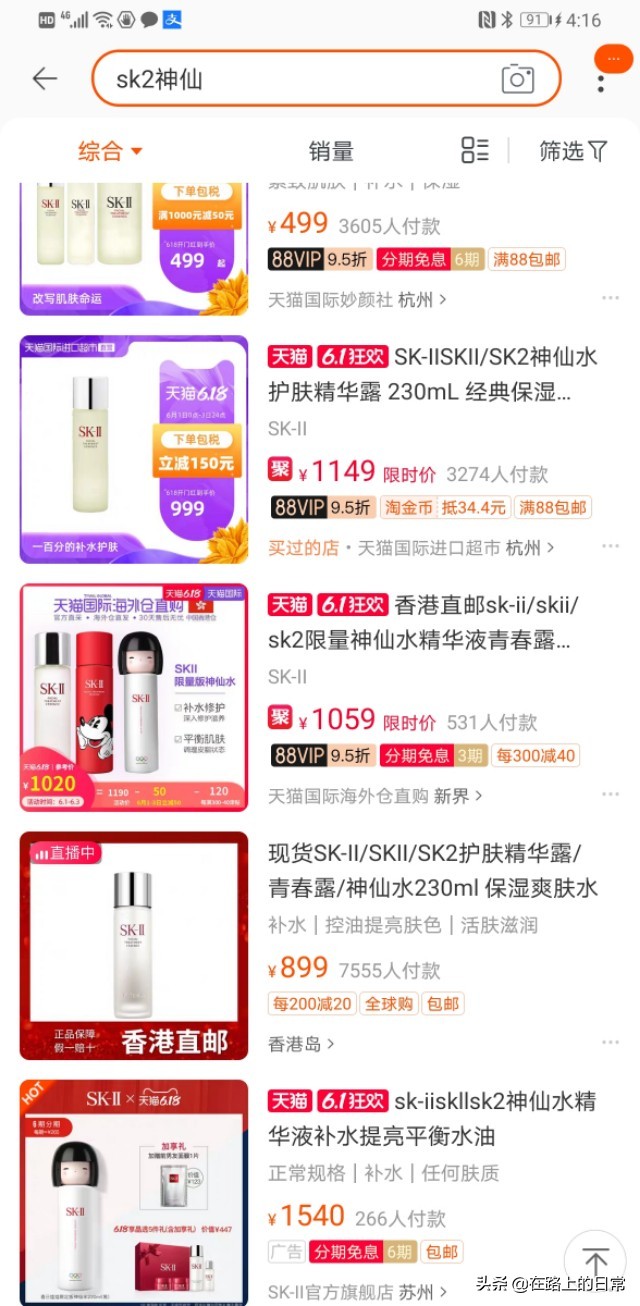Visit the 天猫国际妙颜社 store

click(357, 299)
